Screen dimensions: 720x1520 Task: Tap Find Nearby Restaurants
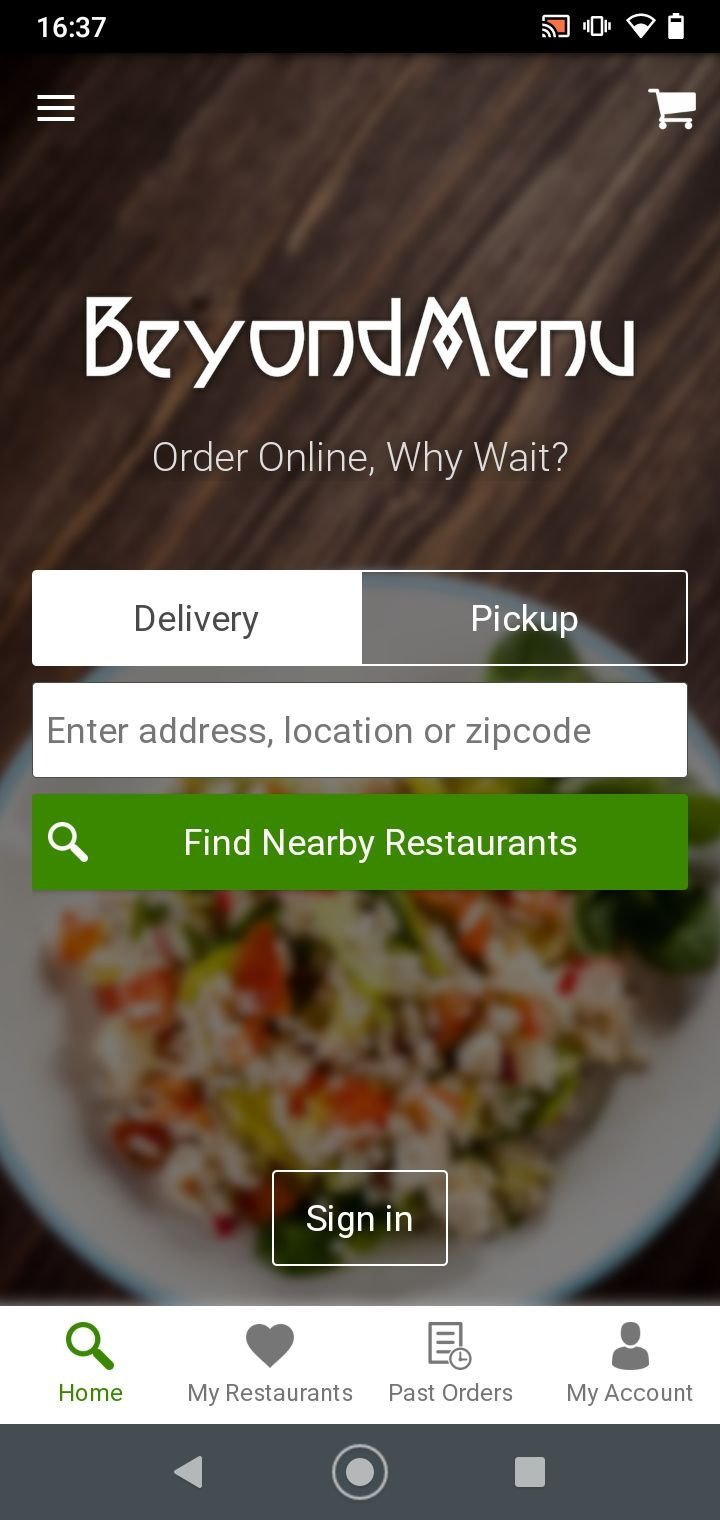coord(360,843)
